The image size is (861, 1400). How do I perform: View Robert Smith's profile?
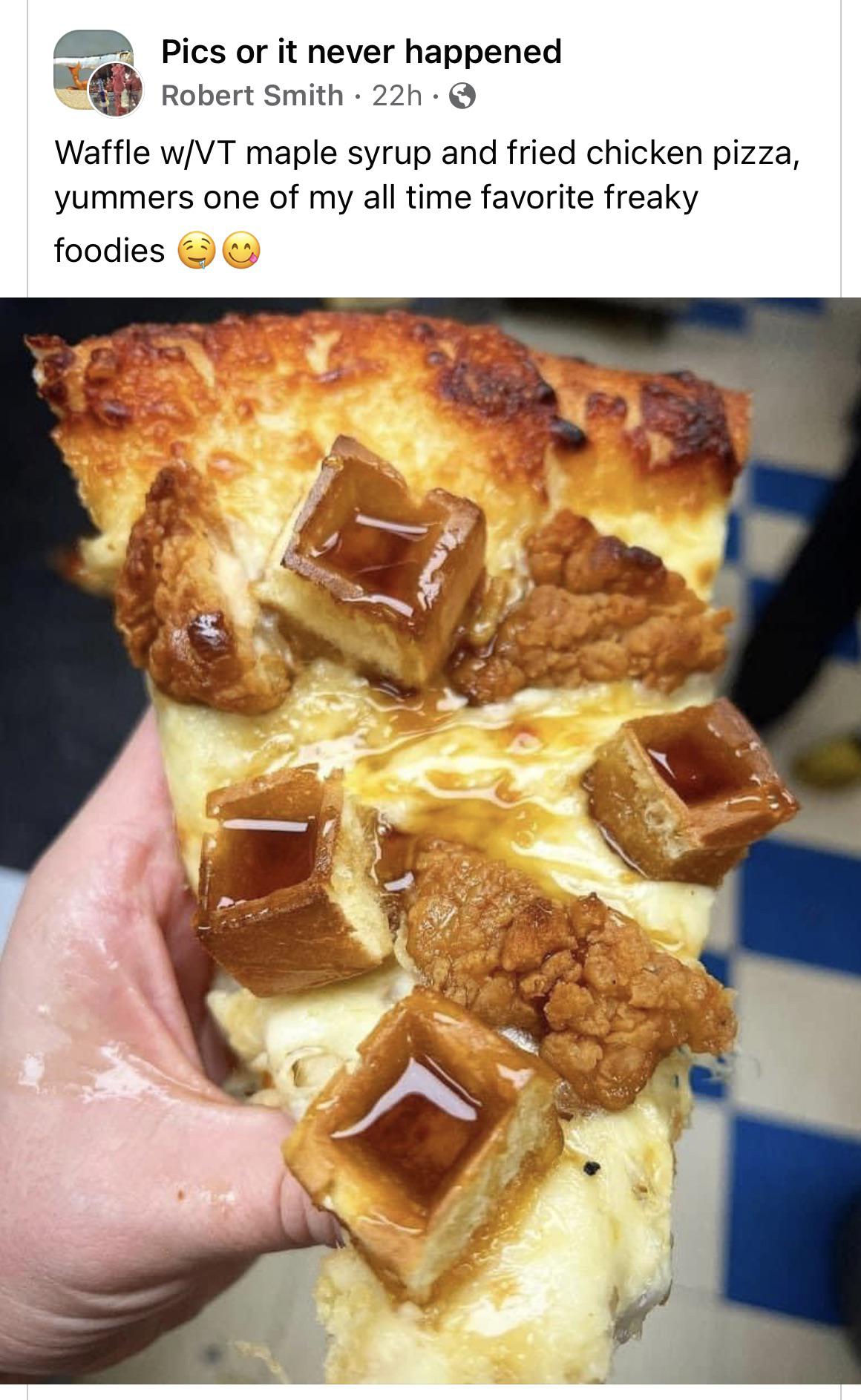(x=252, y=96)
